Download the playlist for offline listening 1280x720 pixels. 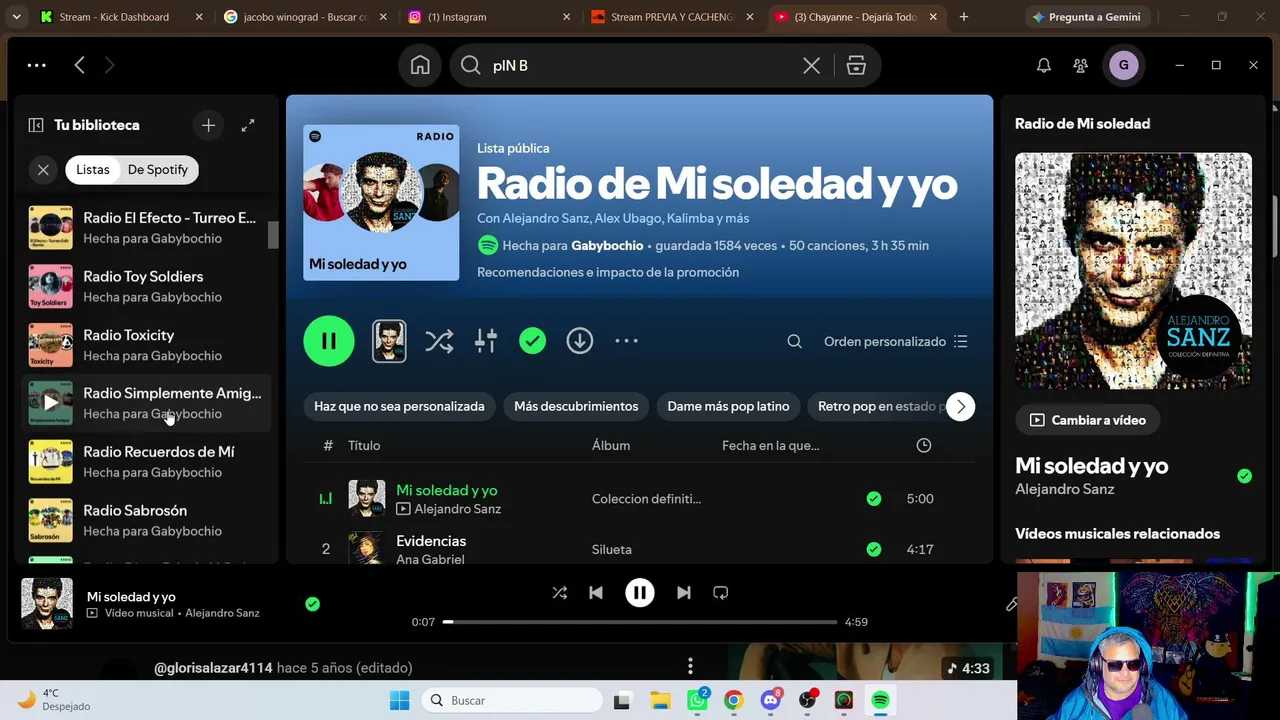tap(580, 341)
